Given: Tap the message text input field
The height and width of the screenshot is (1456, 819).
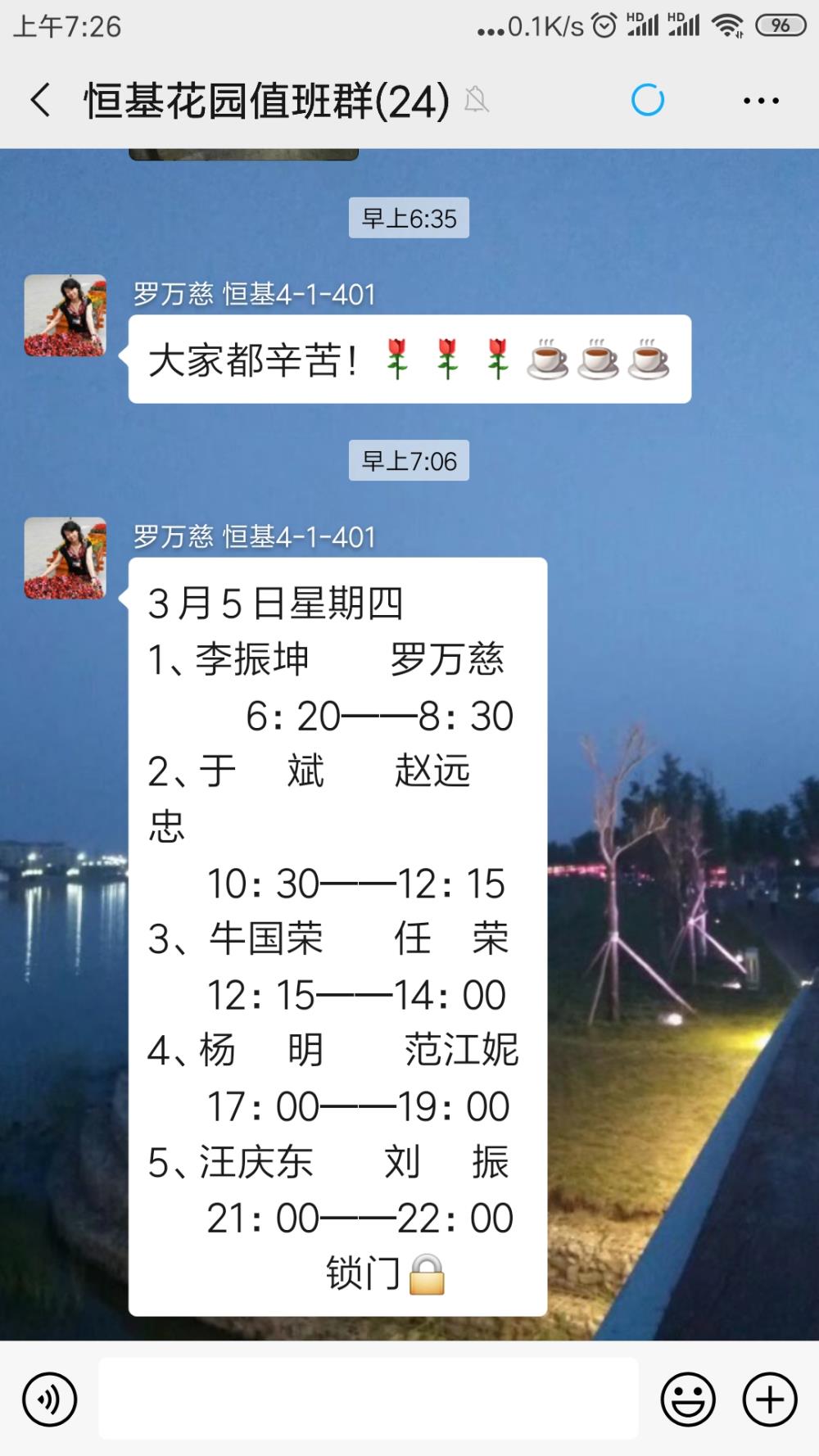Looking at the screenshot, I should pyautogui.click(x=369, y=1399).
